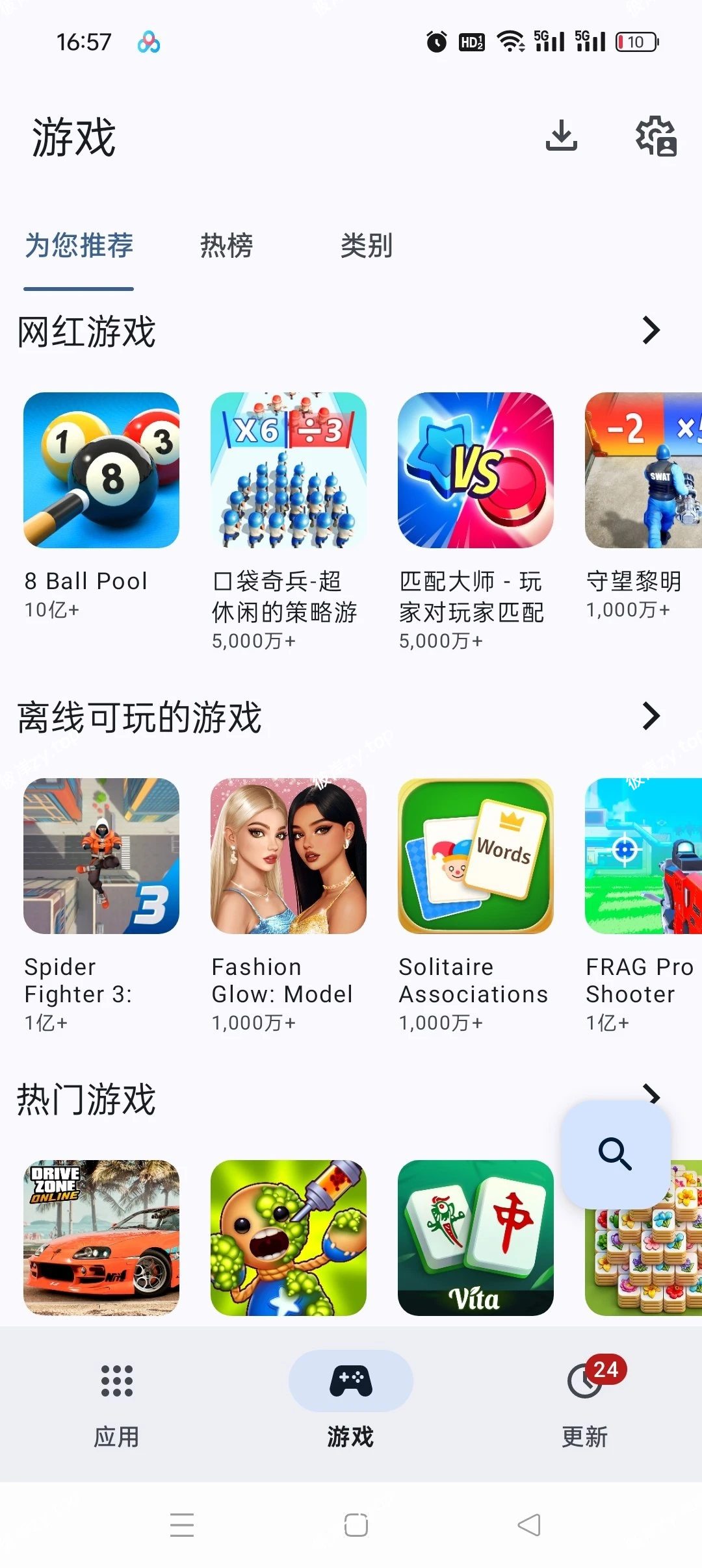Image resolution: width=702 pixels, height=1568 pixels.
Task: Switch to the 类别 tab
Action: pyautogui.click(x=366, y=246)
